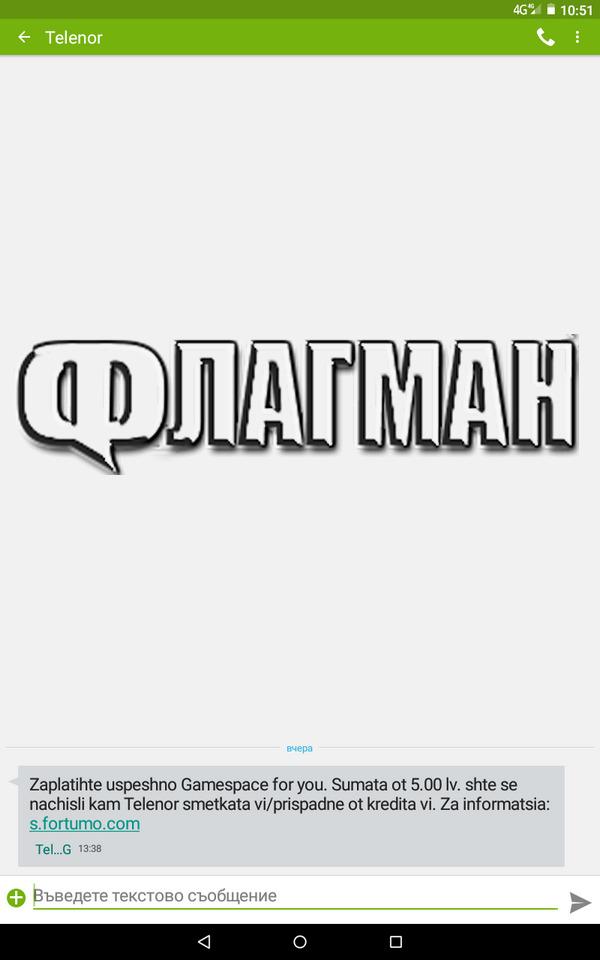Image resolution: width=600 pixels, height=960 pixels.
Task: Focus the text message input field
Action: 295,896
